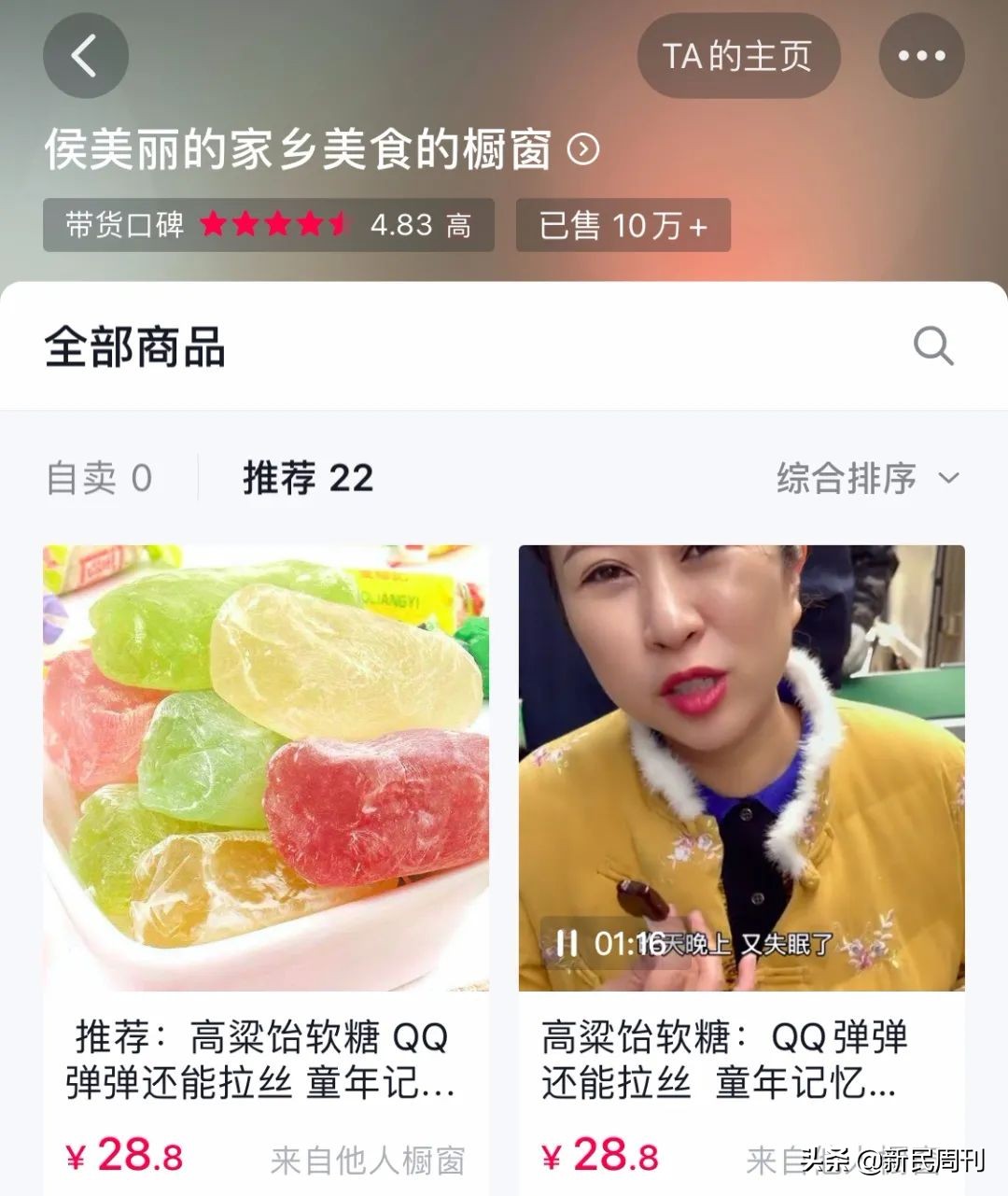The width and height of the screenshot is (1008, 1196).
Task: Click the star rating icons in 带货口碑 badge
Action: [x=272, y=224]
